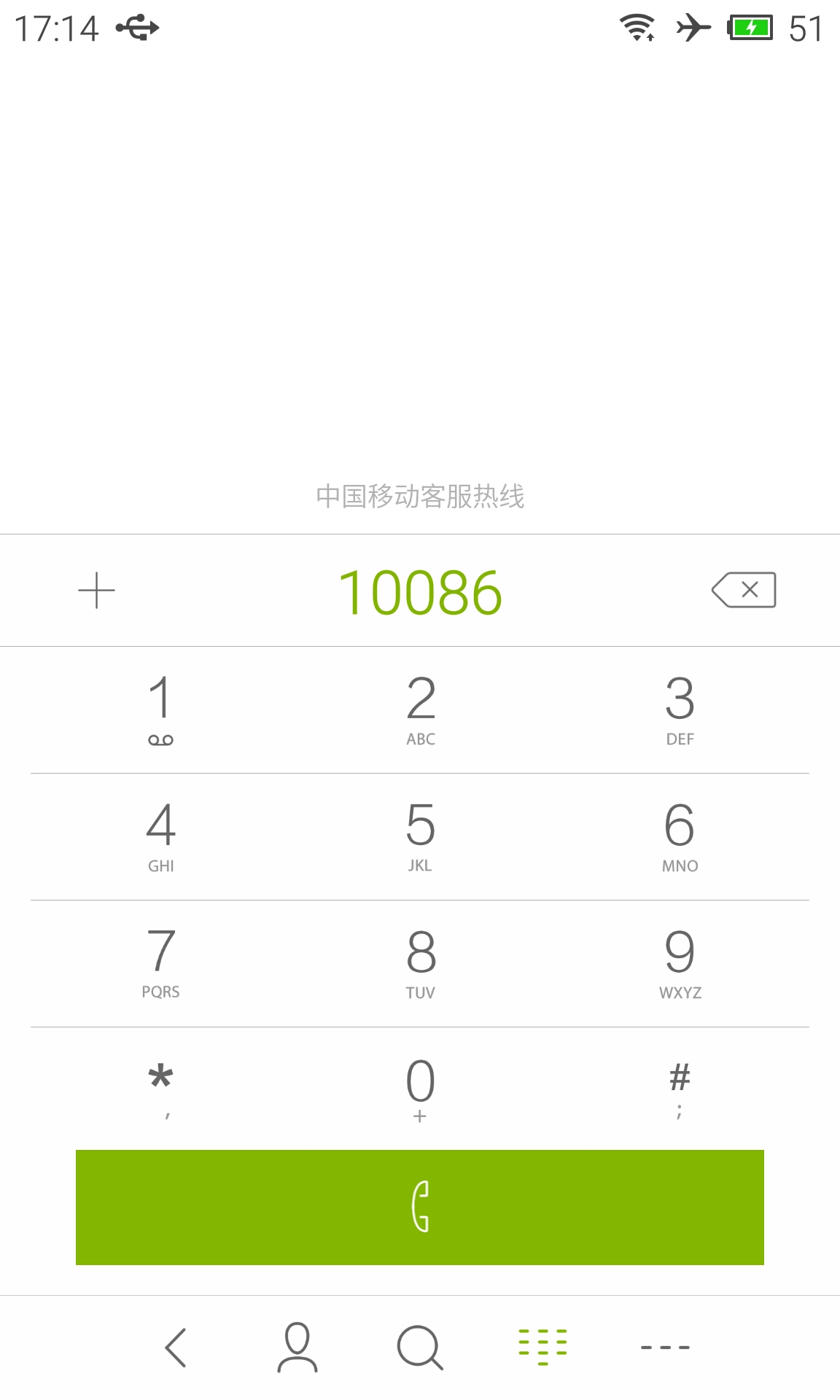Image resolution: width=840 pixels, height=1400 pixels.
Task: Dial digit 0 on the keypad
Action: click(421, 1089)
